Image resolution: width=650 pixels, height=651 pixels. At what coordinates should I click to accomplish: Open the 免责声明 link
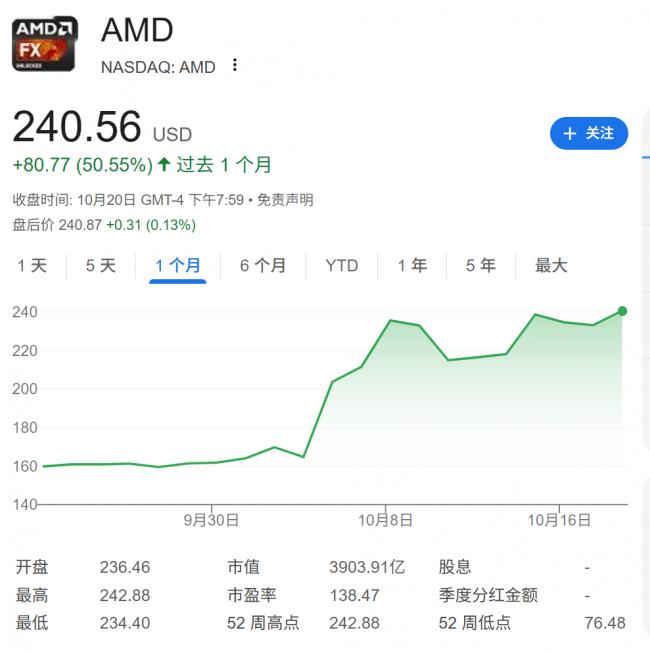285,200
